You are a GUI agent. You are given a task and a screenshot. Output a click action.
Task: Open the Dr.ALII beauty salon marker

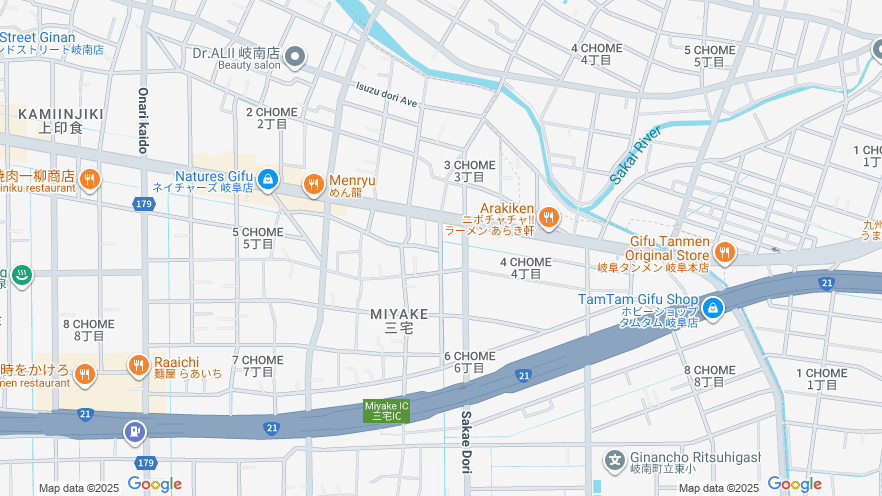pos(295,56)
